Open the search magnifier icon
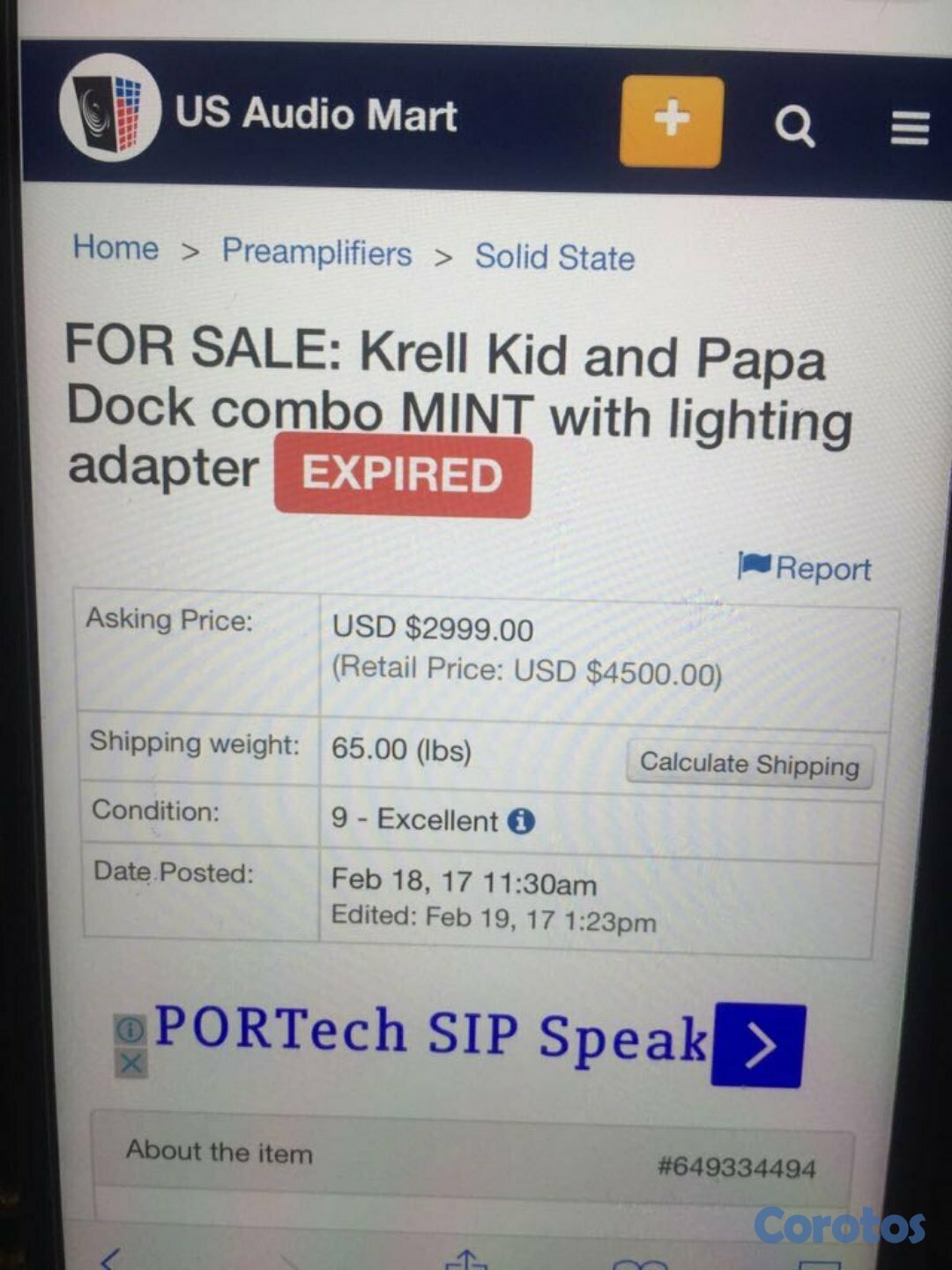952x1270 pixels. click(x=794, y=126)
